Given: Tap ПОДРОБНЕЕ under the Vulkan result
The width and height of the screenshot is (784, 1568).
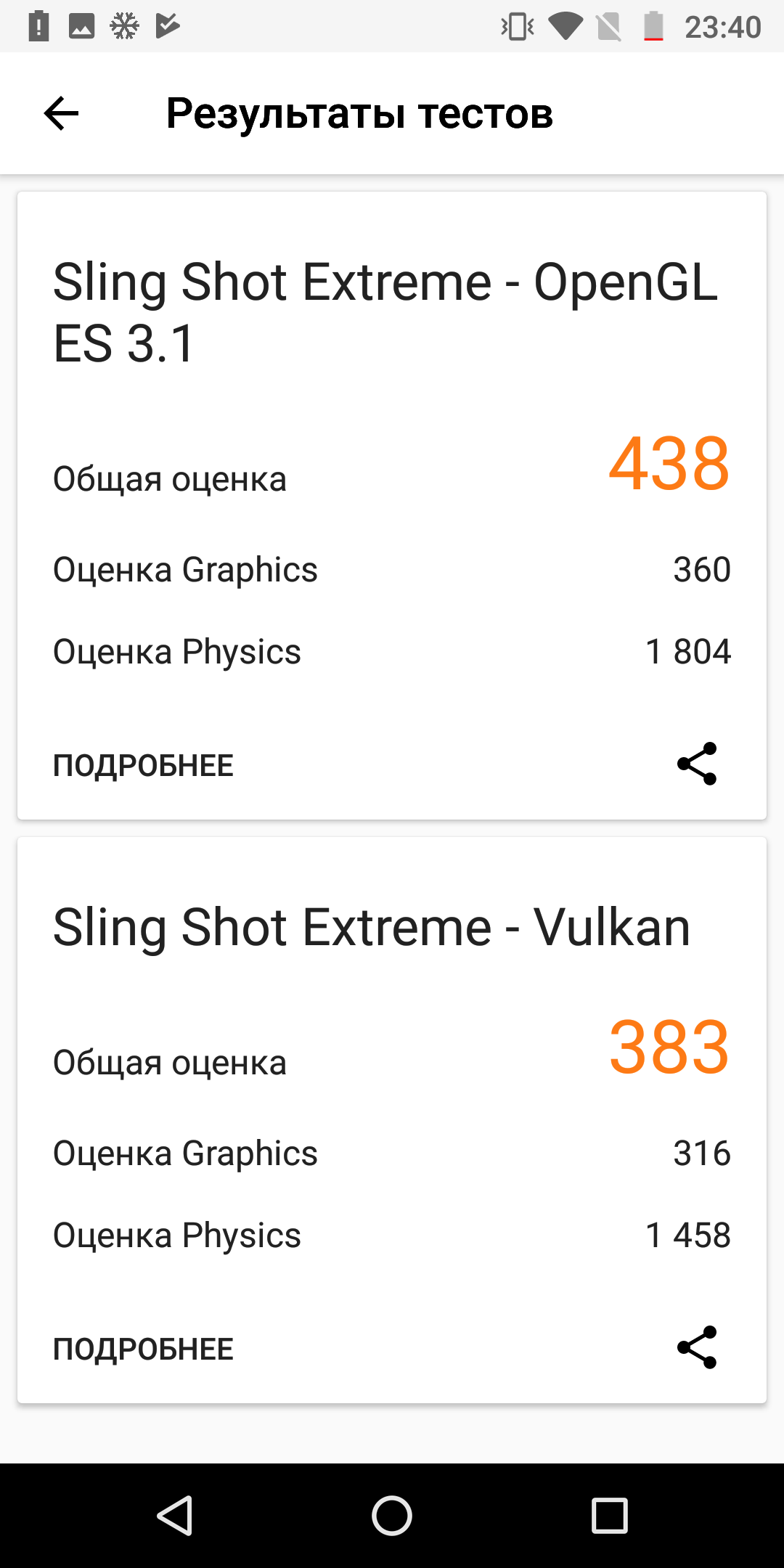Looking at the screenshot, I should [143, 1349].
